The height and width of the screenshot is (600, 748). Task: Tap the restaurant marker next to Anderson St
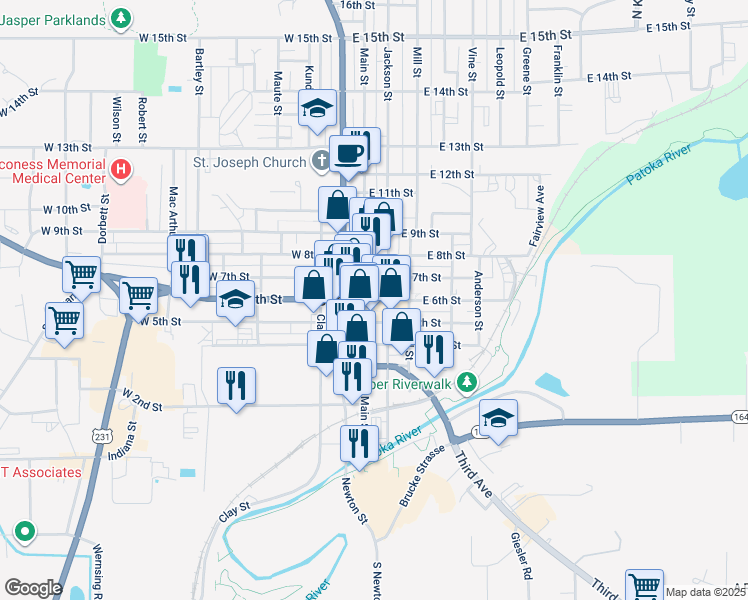(x=435, y=352)
